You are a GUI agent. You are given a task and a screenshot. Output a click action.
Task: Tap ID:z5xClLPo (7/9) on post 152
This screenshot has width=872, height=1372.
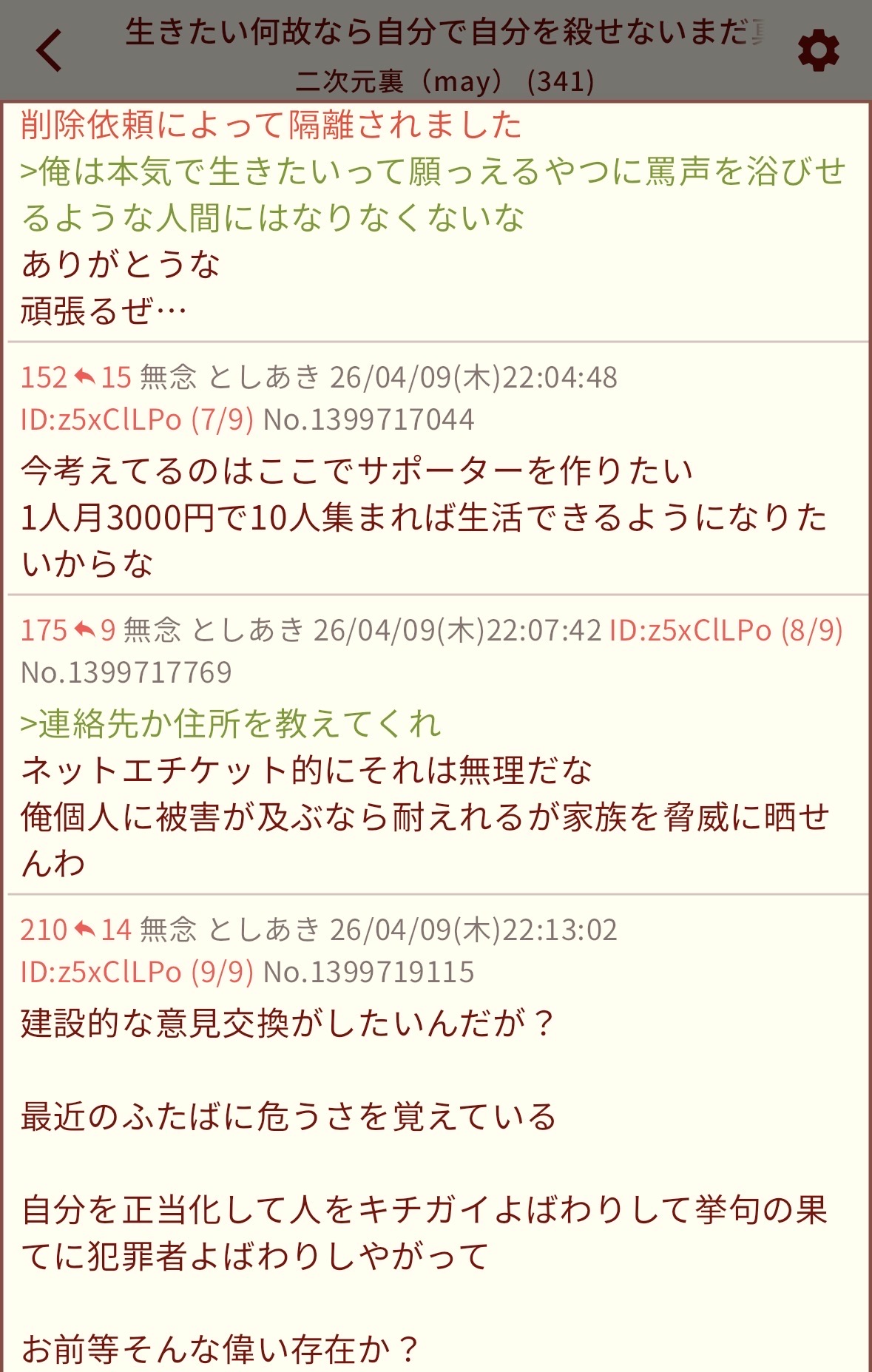click(x=137, y=420)
